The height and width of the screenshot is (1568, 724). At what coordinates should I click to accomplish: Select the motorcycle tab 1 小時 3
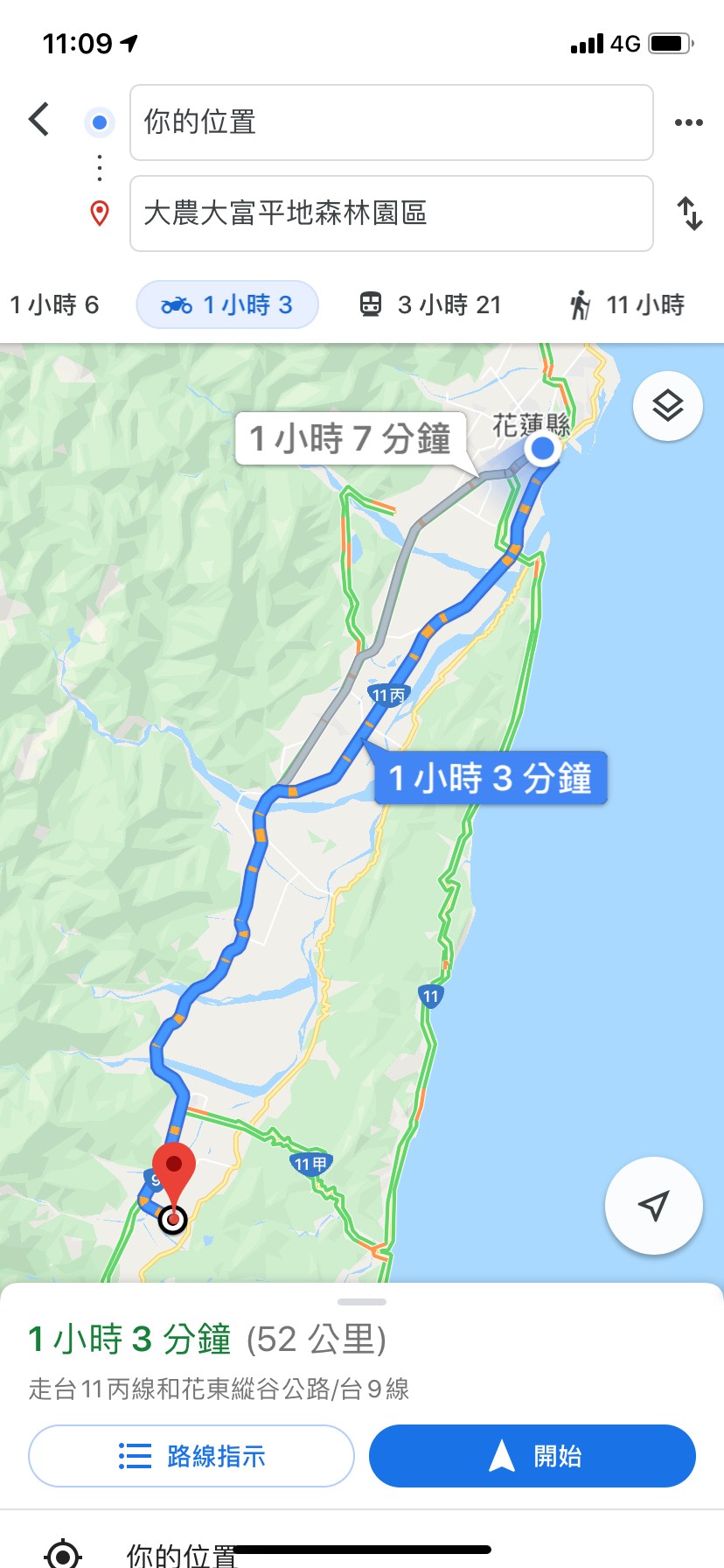point(227,305)
